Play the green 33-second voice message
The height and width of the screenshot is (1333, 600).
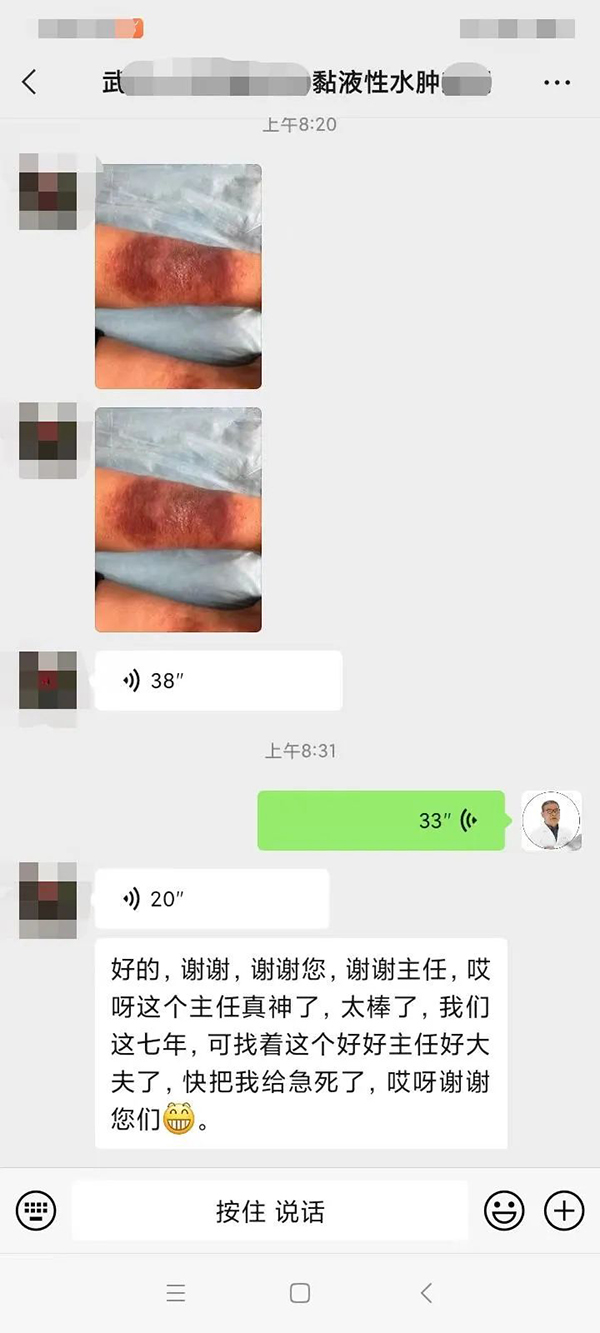click(x=381, y=821)
